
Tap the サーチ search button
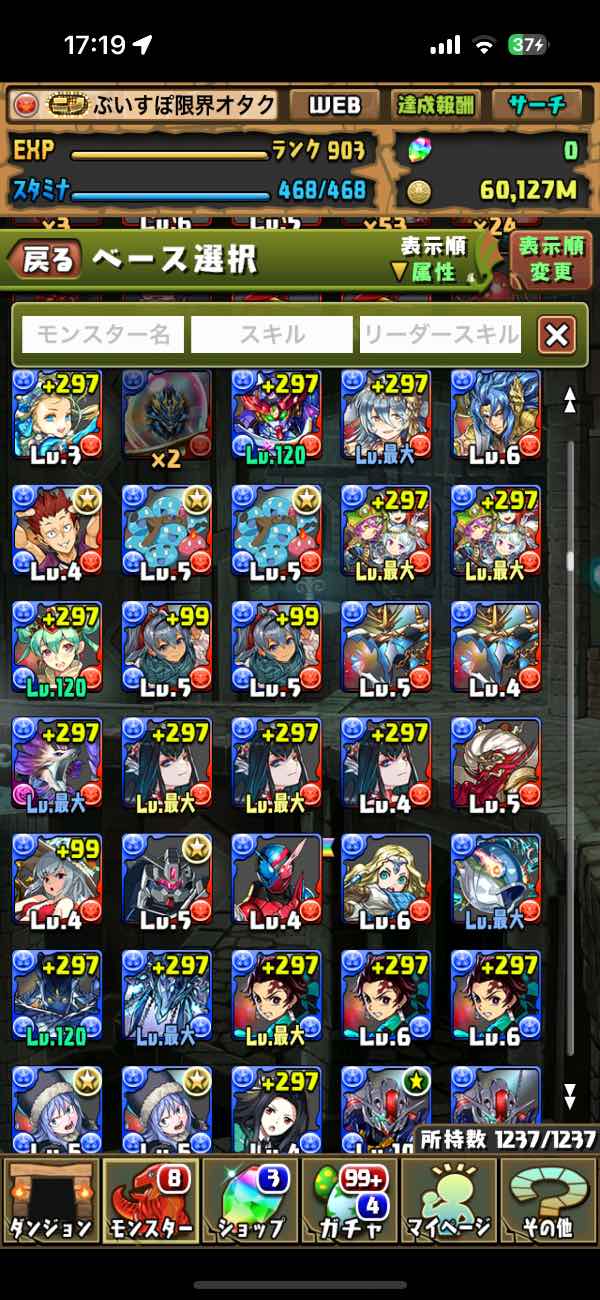537,104
